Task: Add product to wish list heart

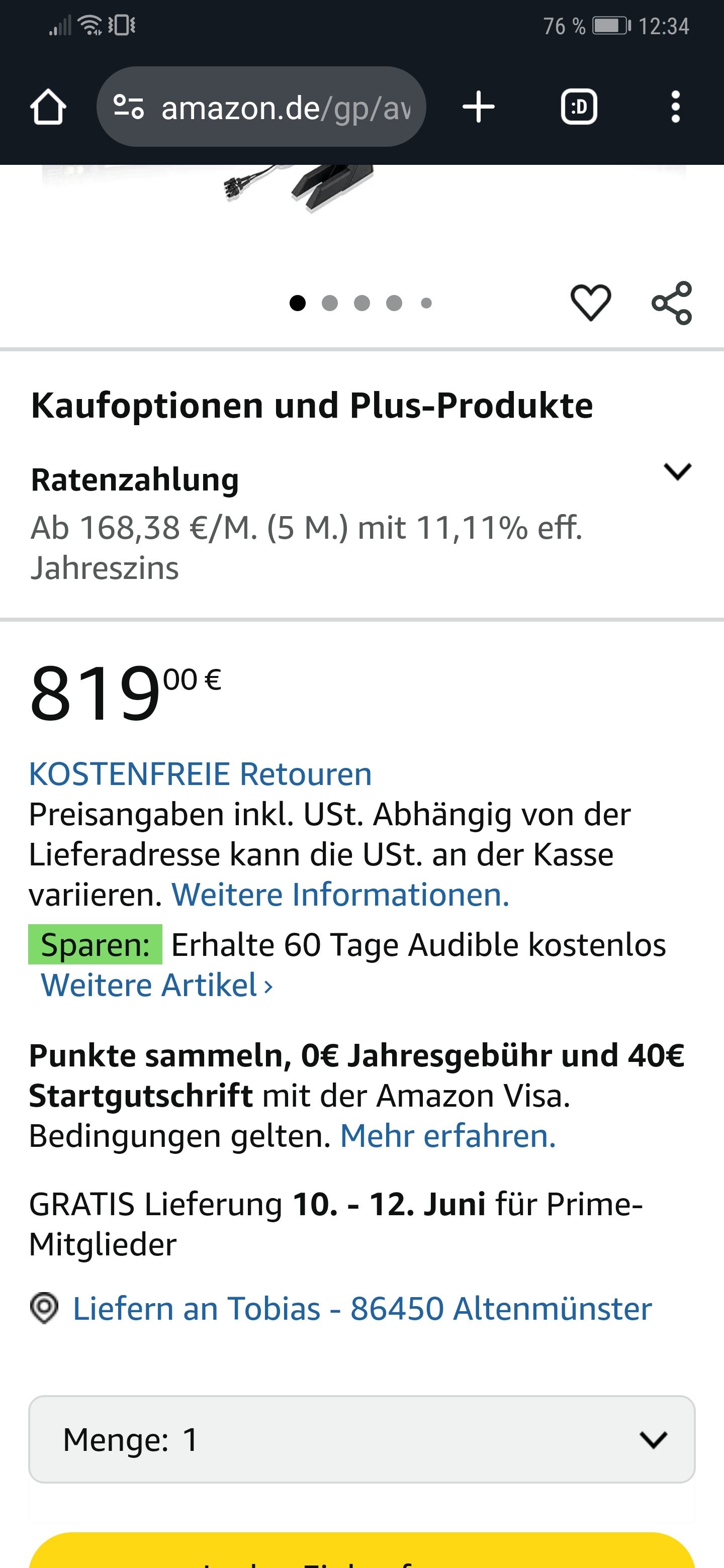Action: tap(590, 303)
